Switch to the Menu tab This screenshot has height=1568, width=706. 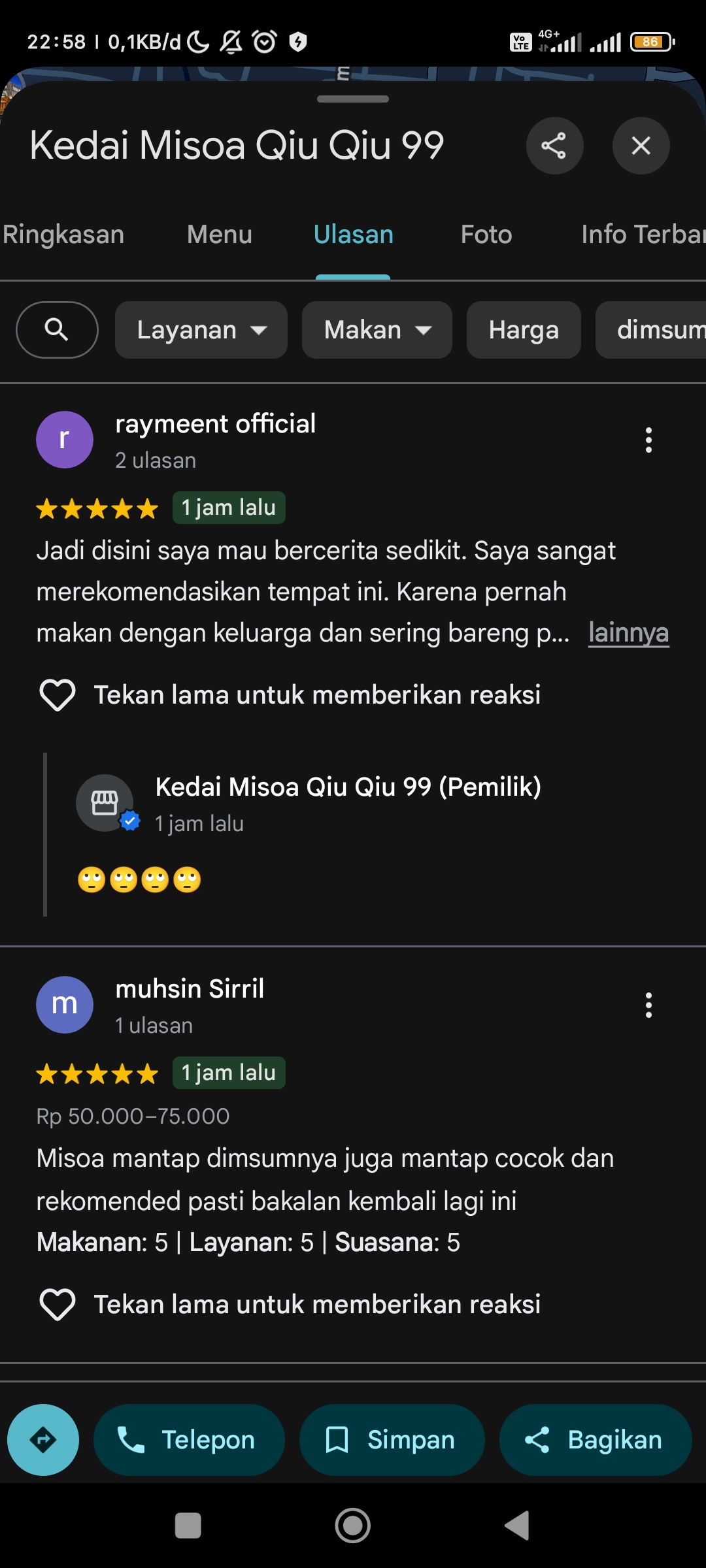point(220,235)
